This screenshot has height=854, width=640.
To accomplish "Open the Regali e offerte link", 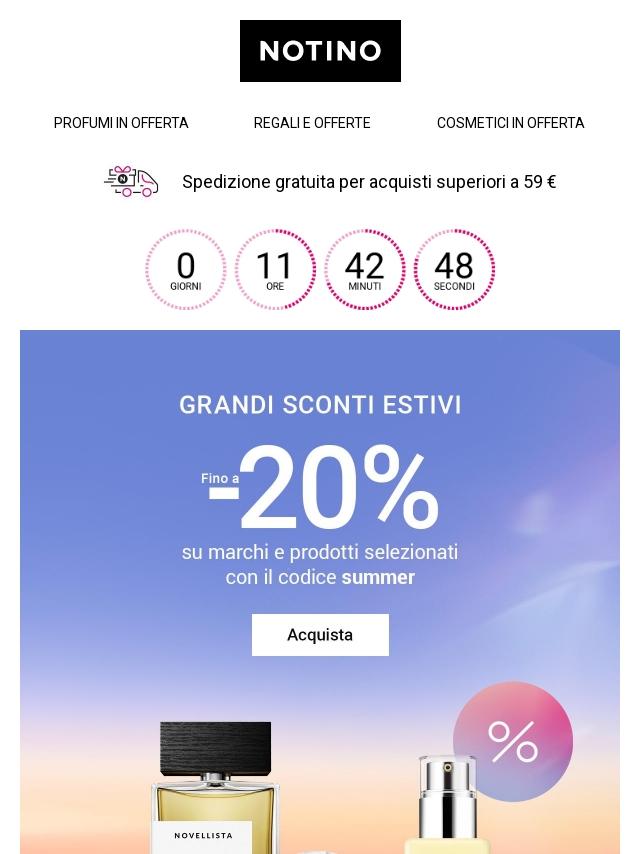I will [x=312, y=123].
